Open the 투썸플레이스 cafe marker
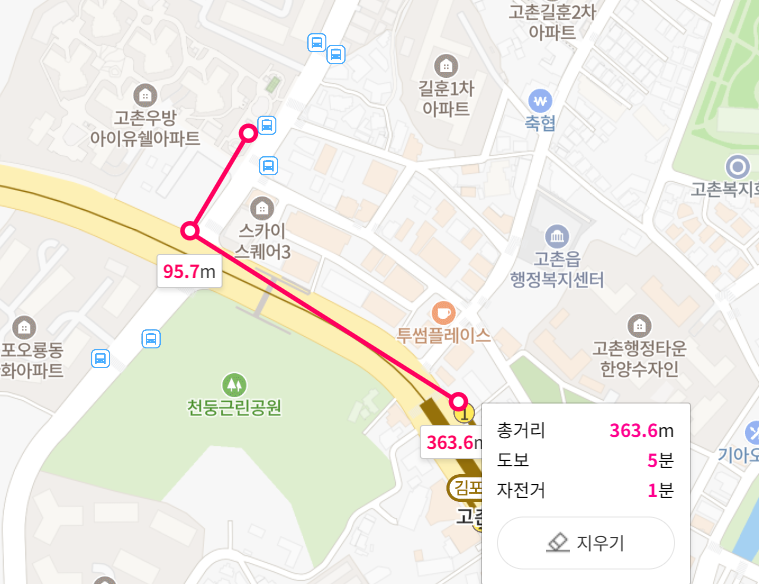 click(x=443, y=313)
